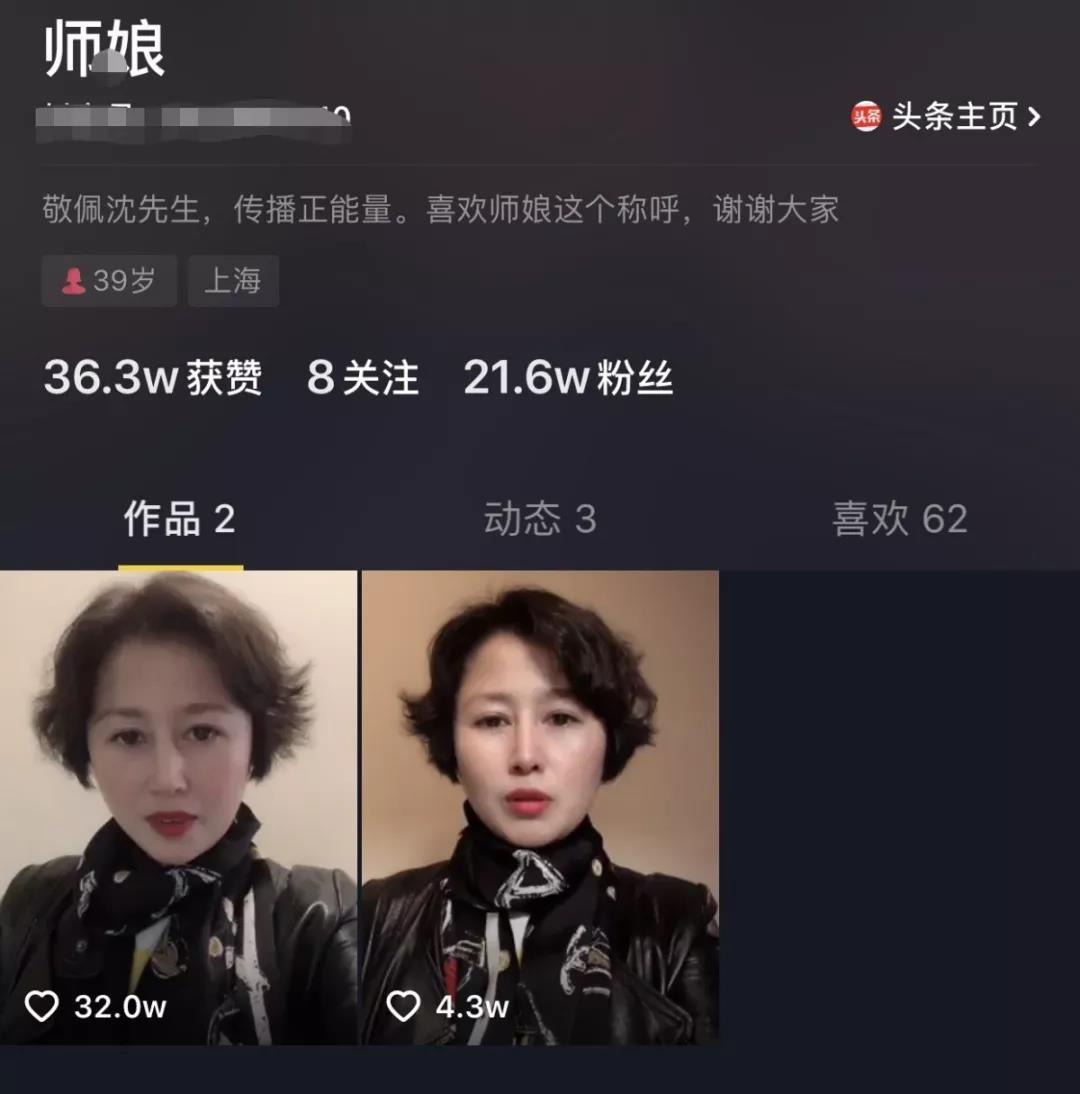Image resolution: width=1080 pixels, height=1094 pixels.
Task: View the 21.6w 粉丝 followers list
Action: (568, 378)
